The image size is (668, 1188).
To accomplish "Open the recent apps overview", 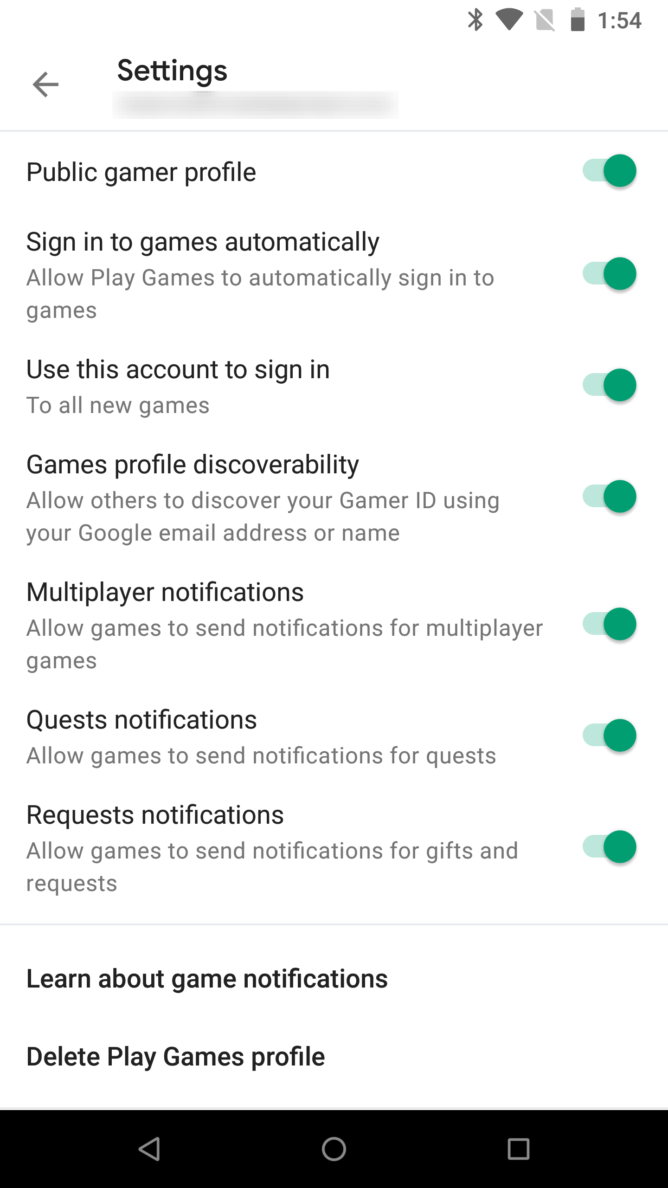I will (518, 1149).
